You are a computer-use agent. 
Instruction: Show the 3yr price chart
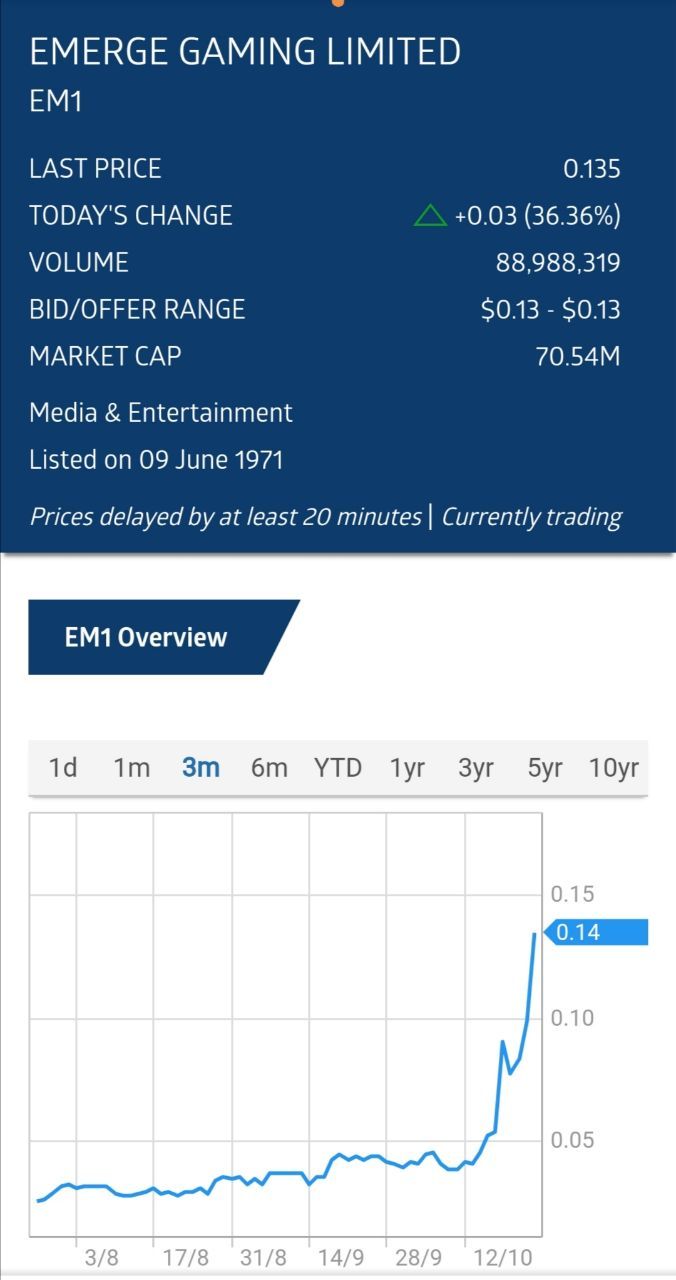click(476, 768)
